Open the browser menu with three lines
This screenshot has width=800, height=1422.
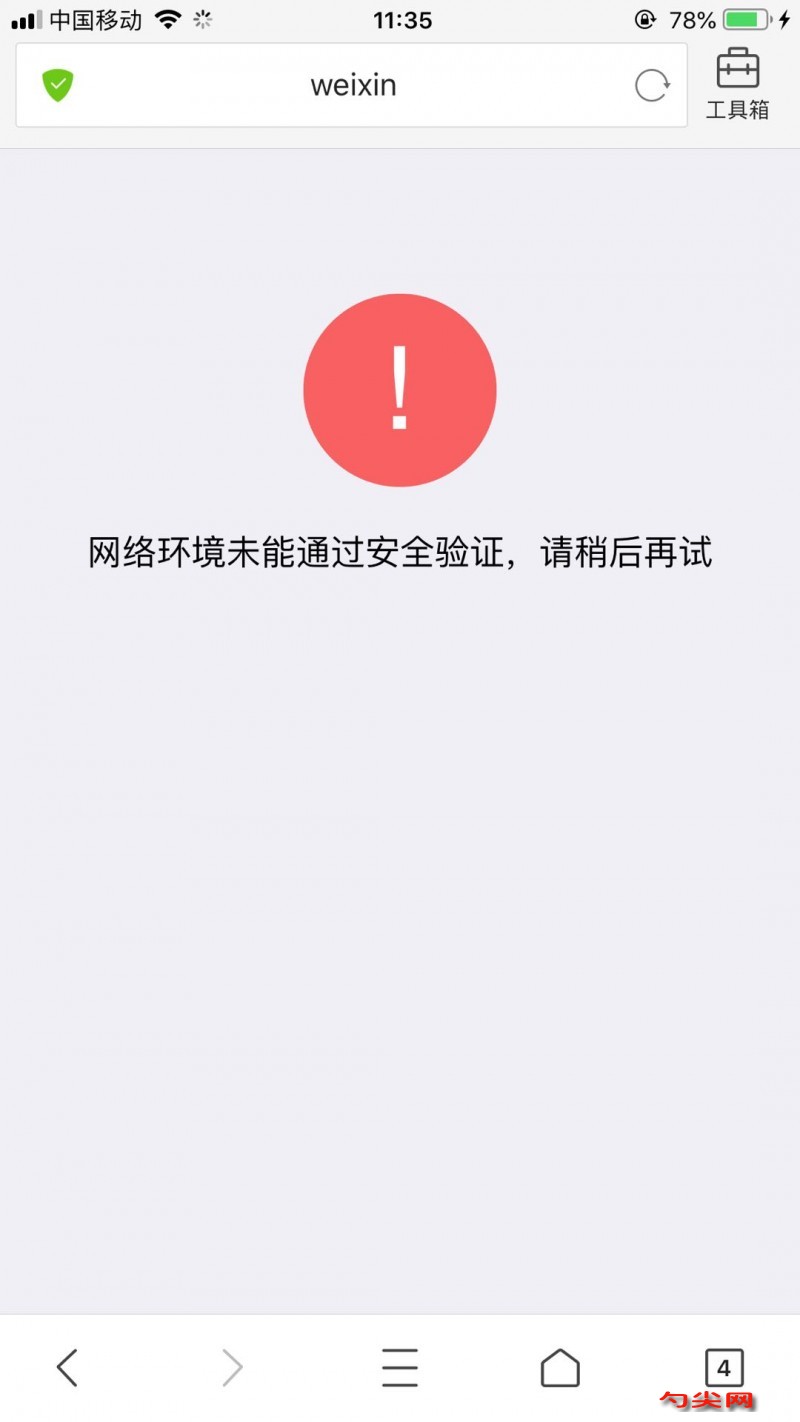coord(400,1367)
